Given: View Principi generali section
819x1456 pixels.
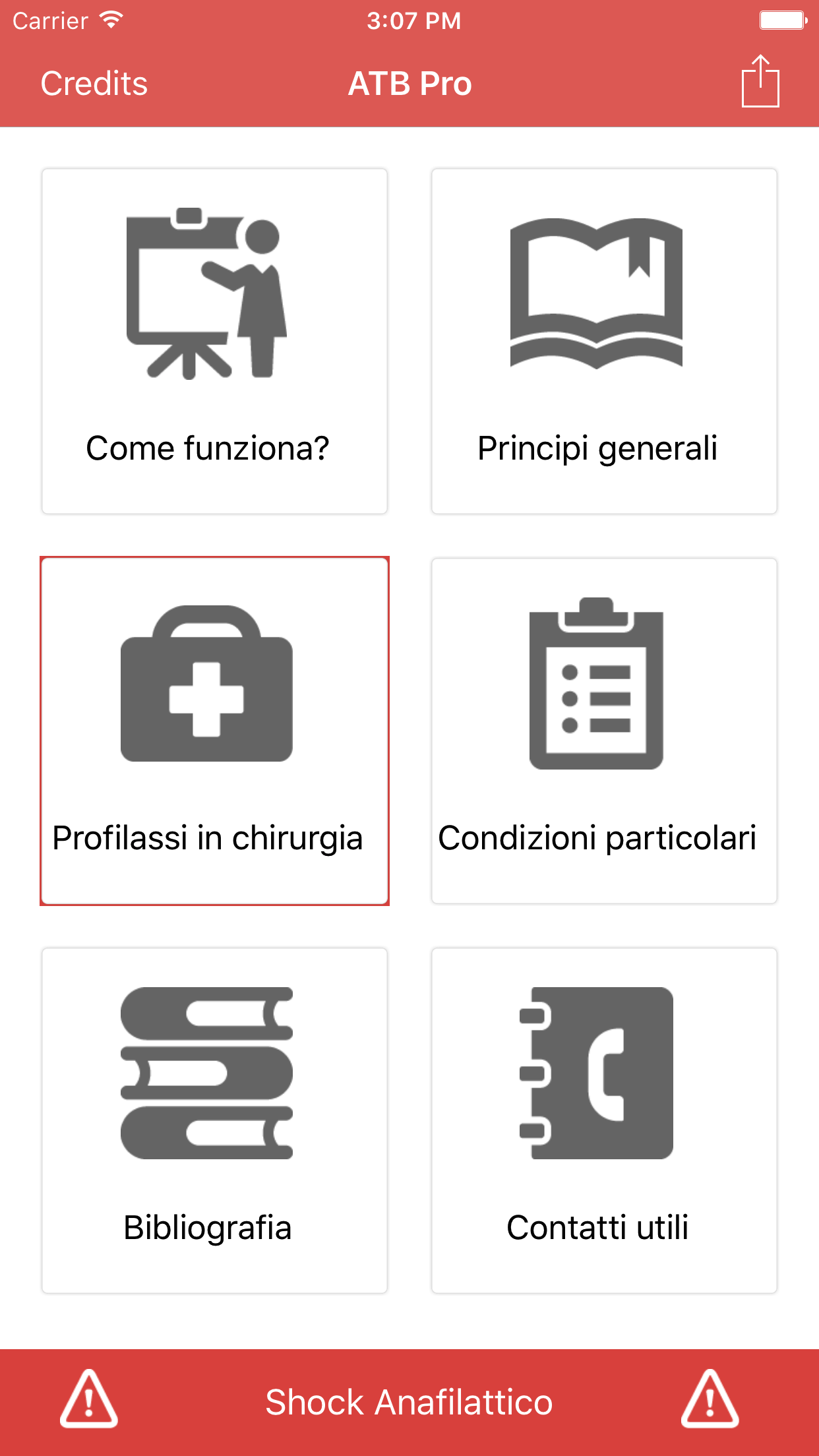Looking at the screenshot, I should tap(604, 341).
